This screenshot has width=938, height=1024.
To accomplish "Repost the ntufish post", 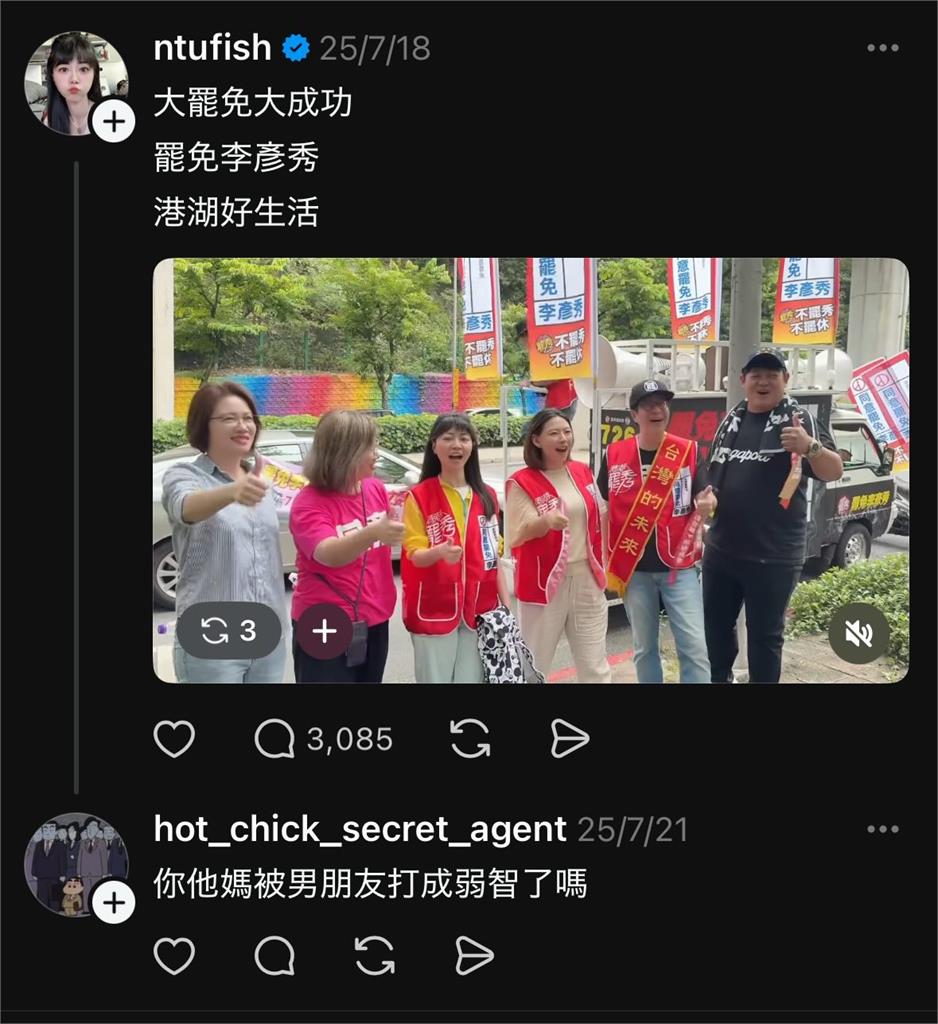I will 472,740.
